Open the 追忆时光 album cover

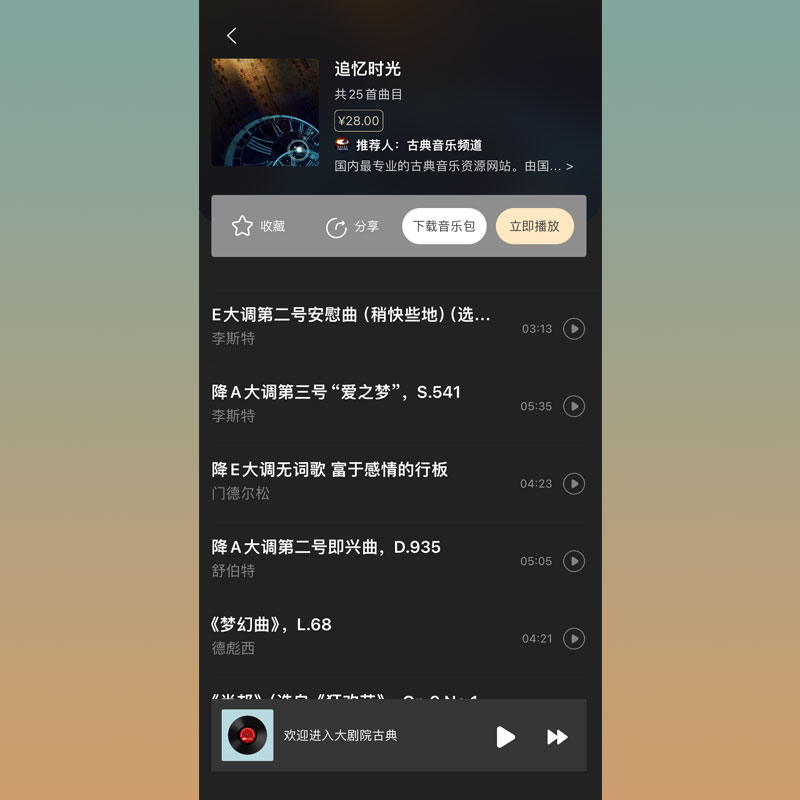[265, 112]
